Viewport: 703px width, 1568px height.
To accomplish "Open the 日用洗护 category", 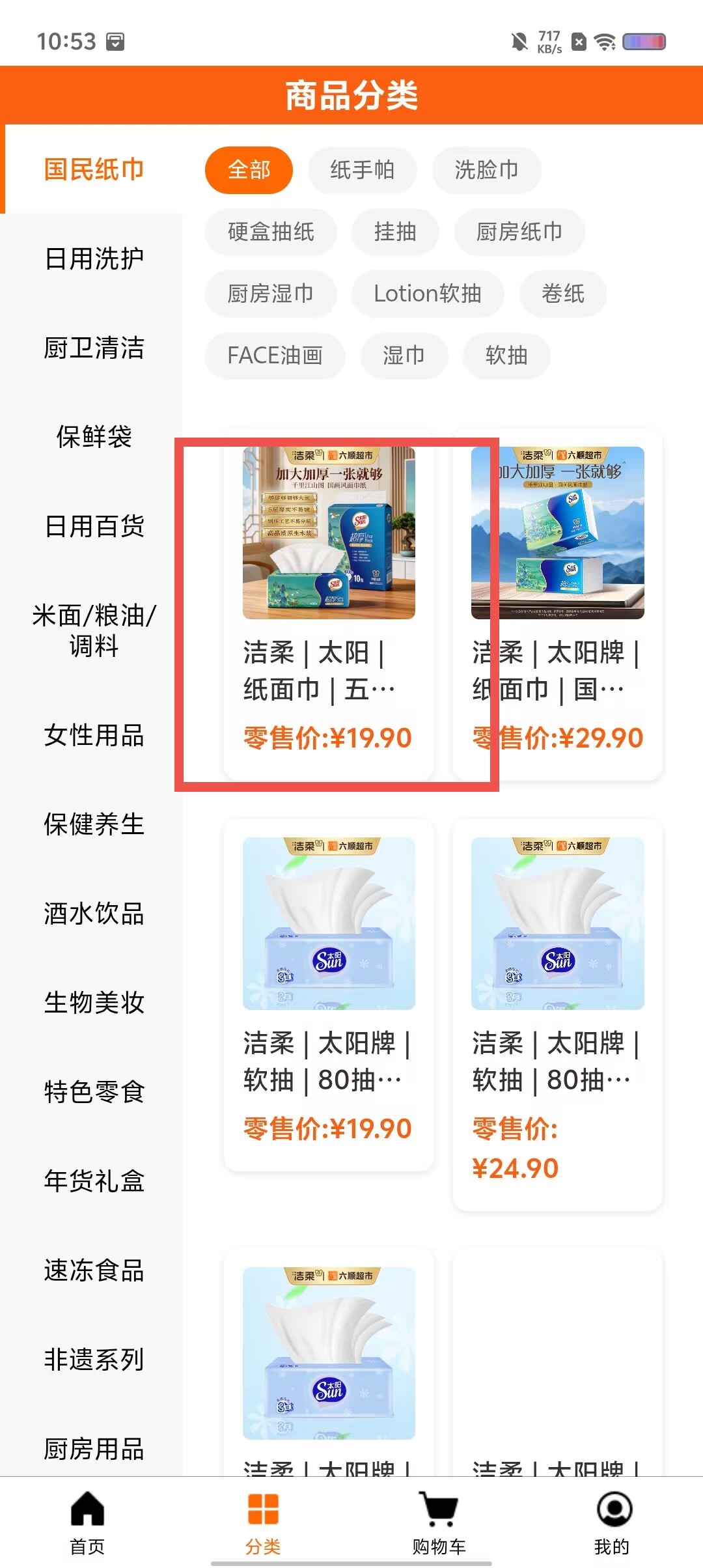I will pos(94,259).
